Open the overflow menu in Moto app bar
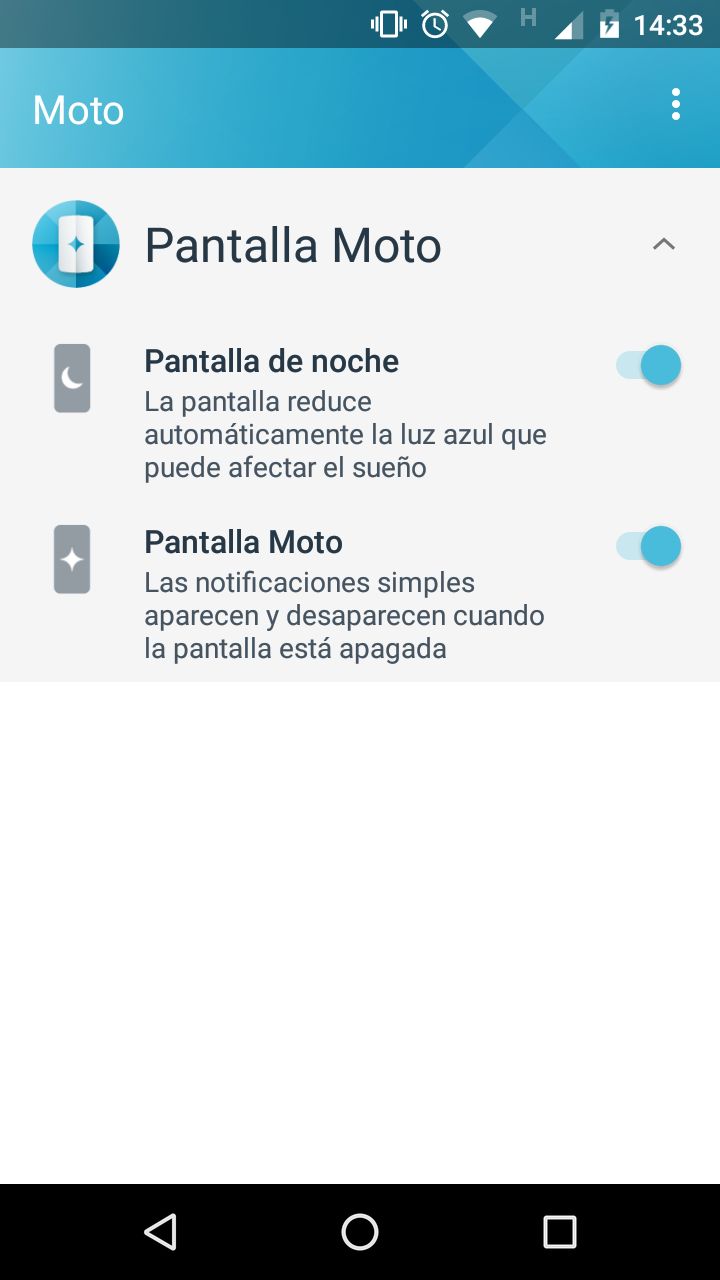This screenshot has height=1280, width=720. (x=676, y=105)
